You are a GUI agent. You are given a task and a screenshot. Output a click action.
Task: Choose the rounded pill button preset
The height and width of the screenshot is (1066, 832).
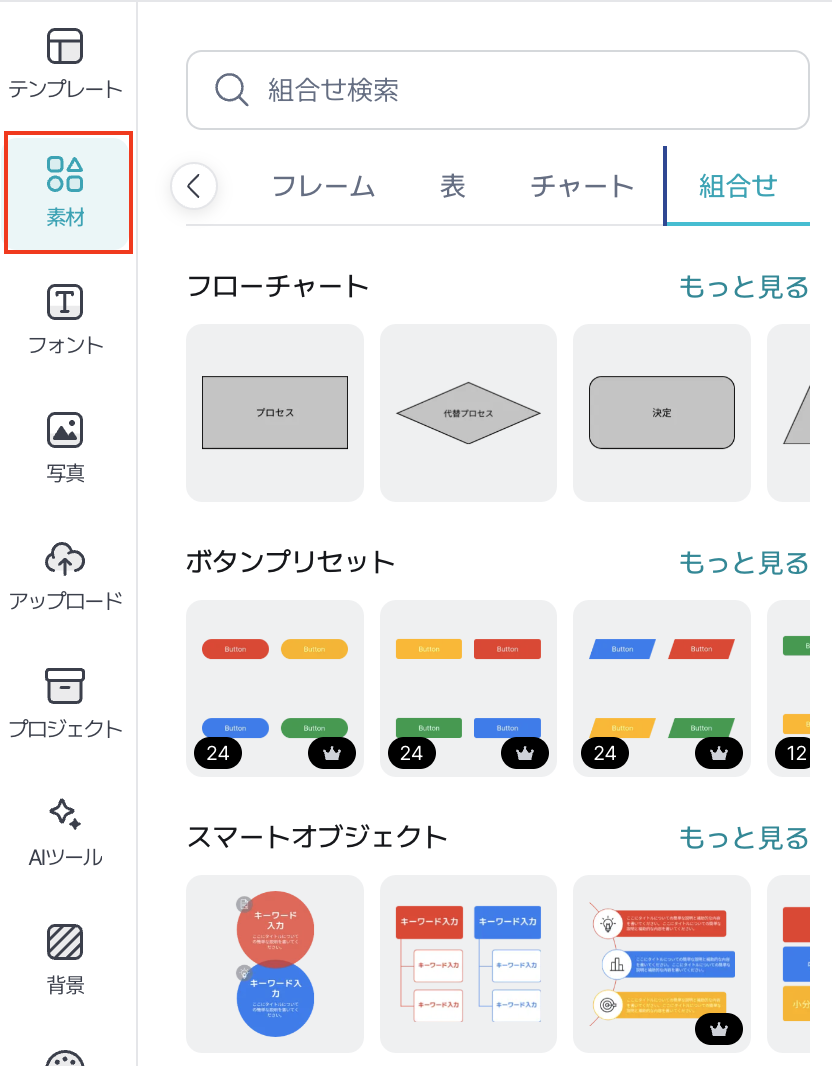(x=275, y=688)
